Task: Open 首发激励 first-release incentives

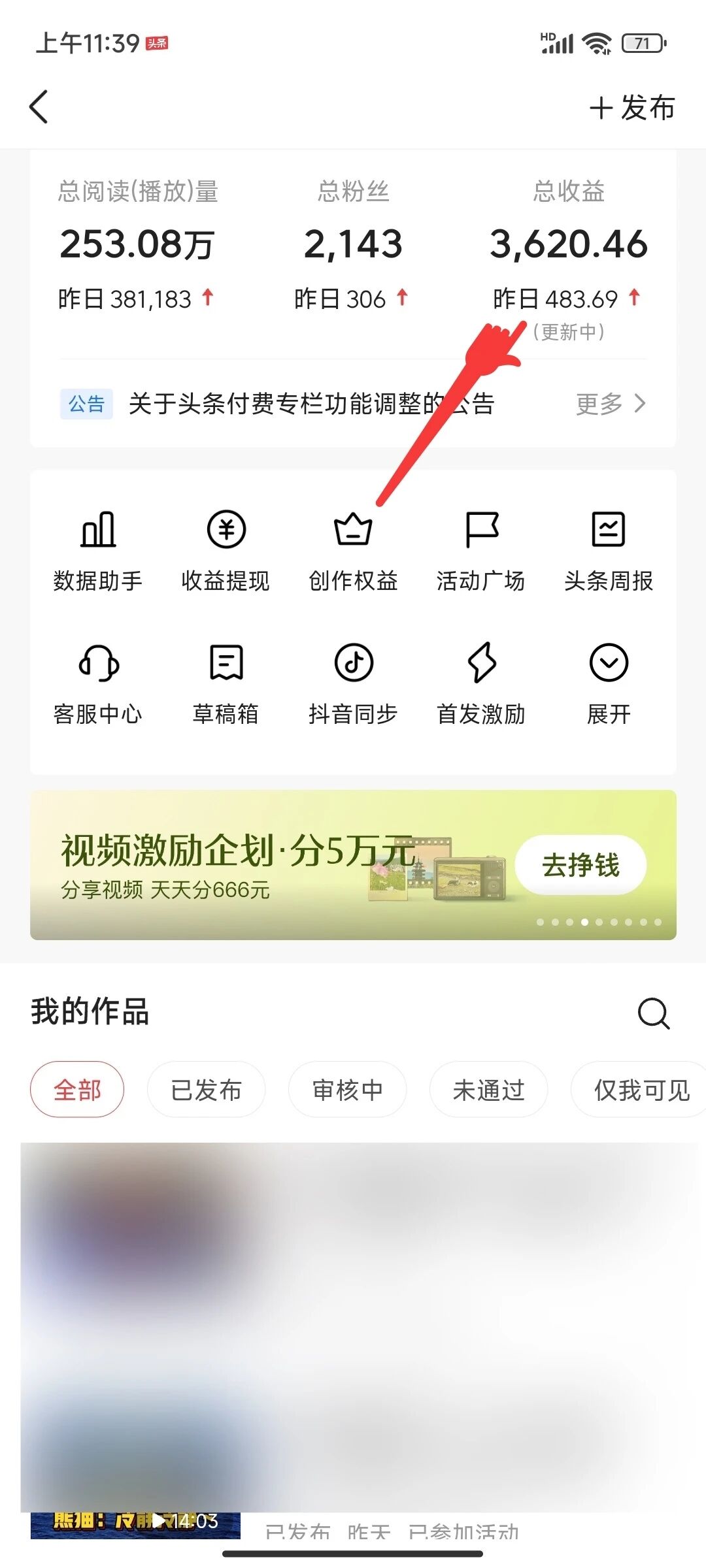Action: [480, 683]
